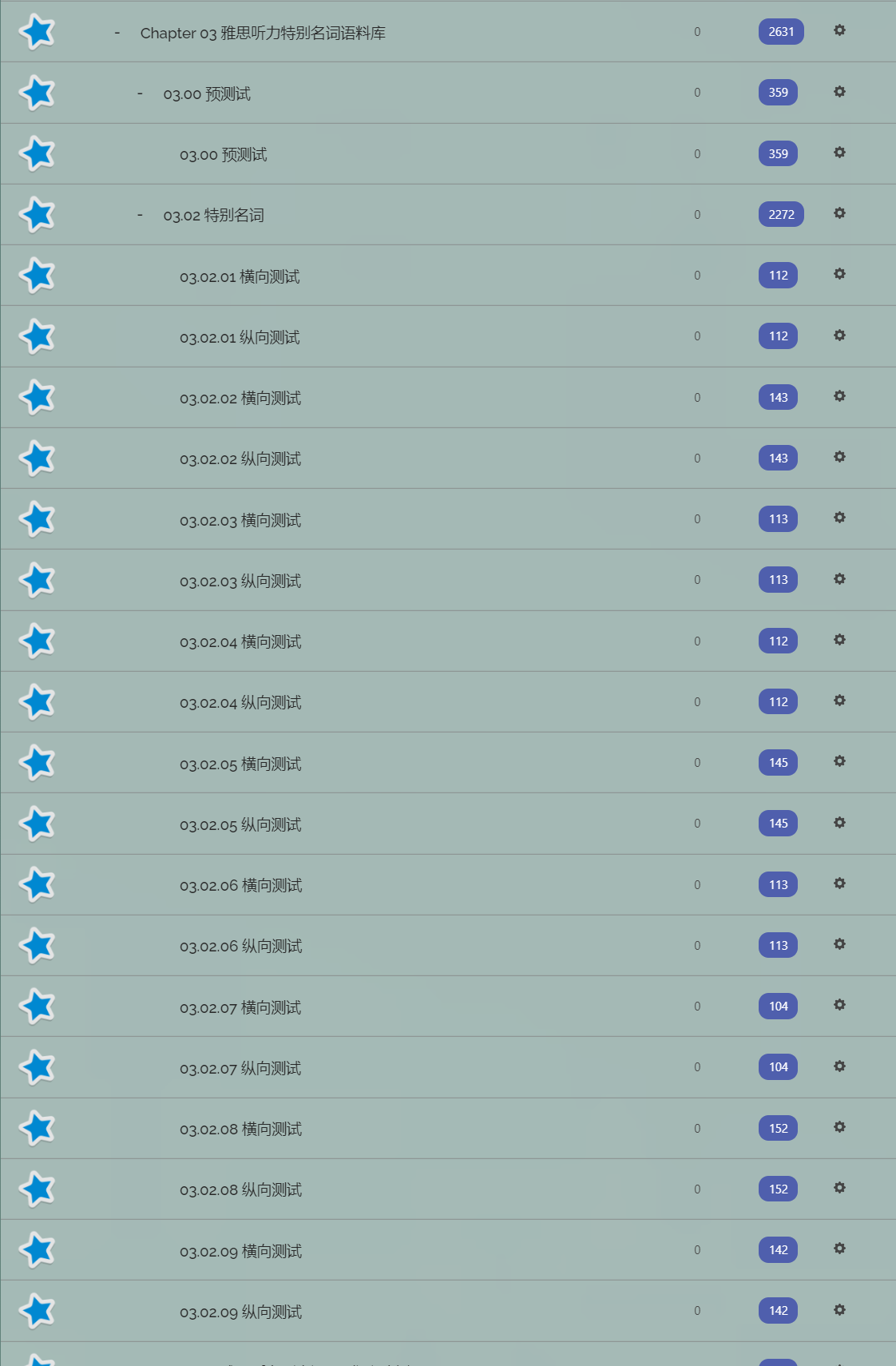Collapse the 03.02 特别名词 subdeck
The image size is (896, 1366).
pyautogui.click(x=141, y=215)
